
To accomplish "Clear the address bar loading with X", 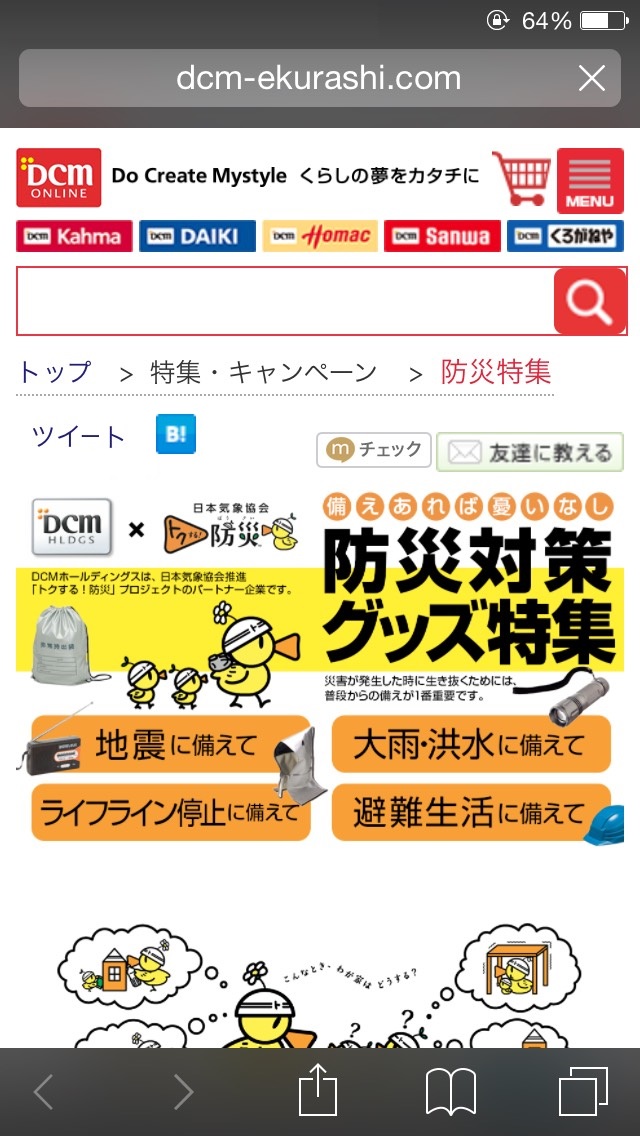I will 592,78.
